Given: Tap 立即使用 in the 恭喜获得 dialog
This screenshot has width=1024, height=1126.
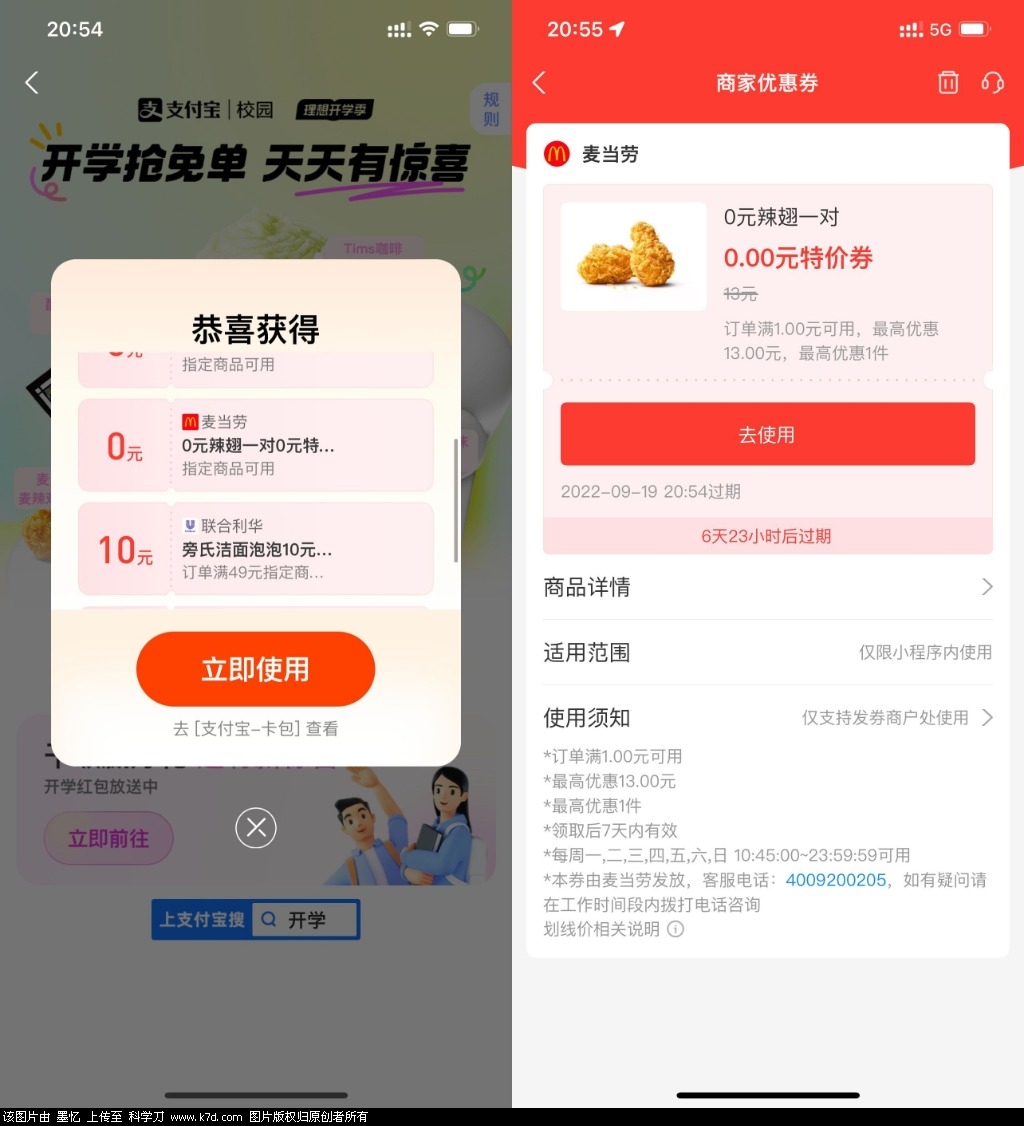Looking at the screenshot, I should tap(255, 669).
